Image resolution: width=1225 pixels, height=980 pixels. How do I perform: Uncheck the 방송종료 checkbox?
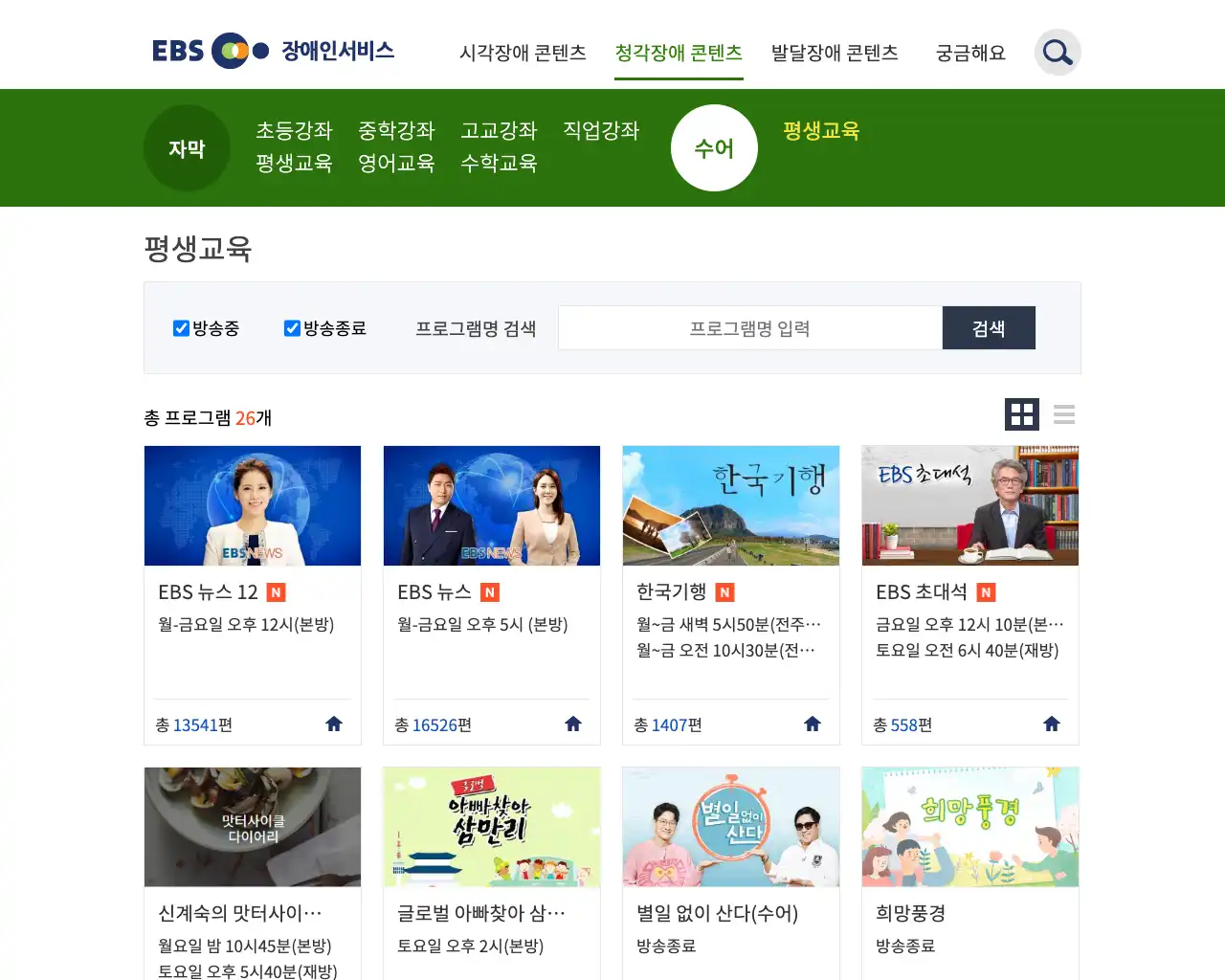click(292, 328)
